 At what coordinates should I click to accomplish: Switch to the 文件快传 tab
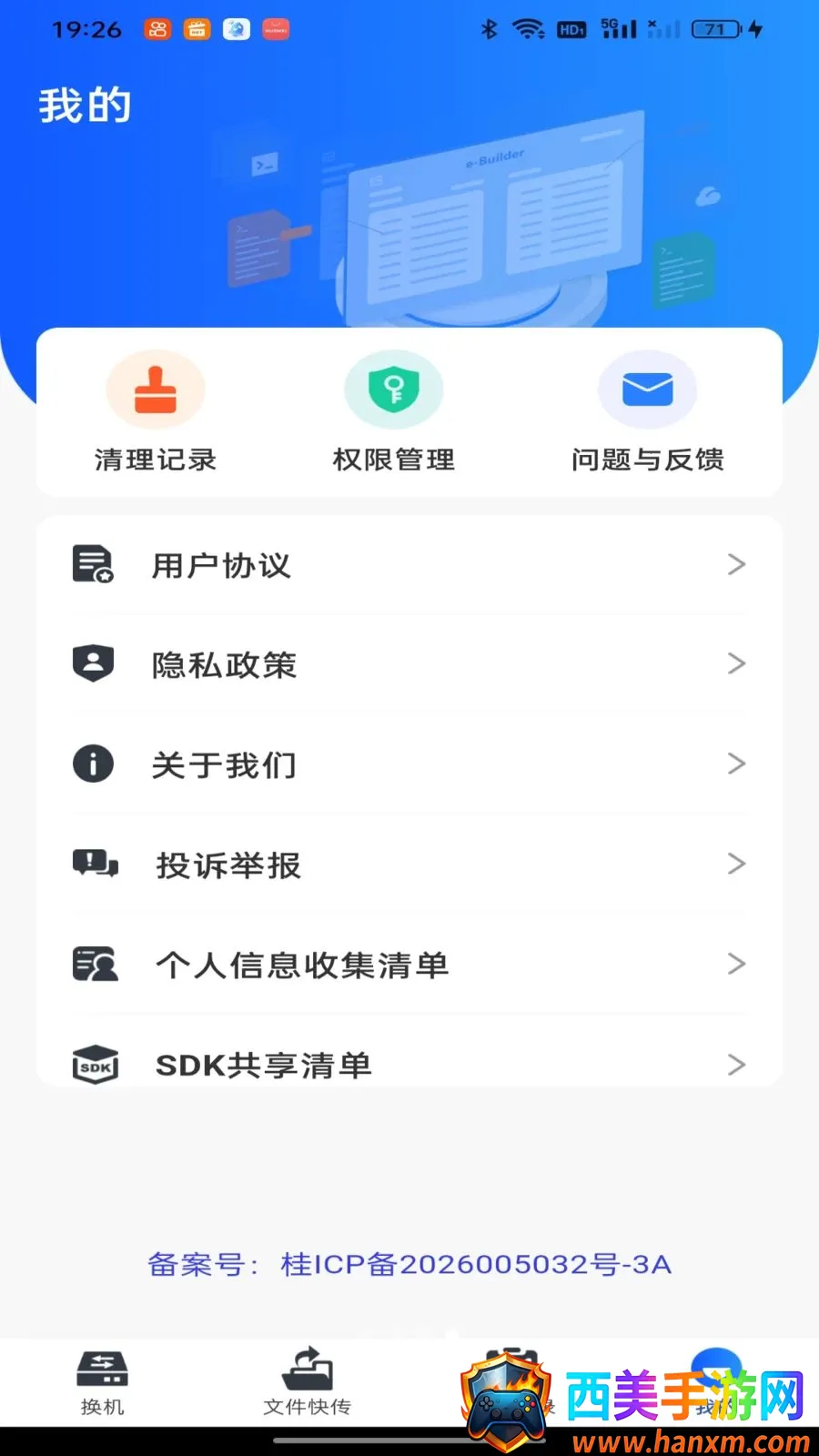point(307,1383)
